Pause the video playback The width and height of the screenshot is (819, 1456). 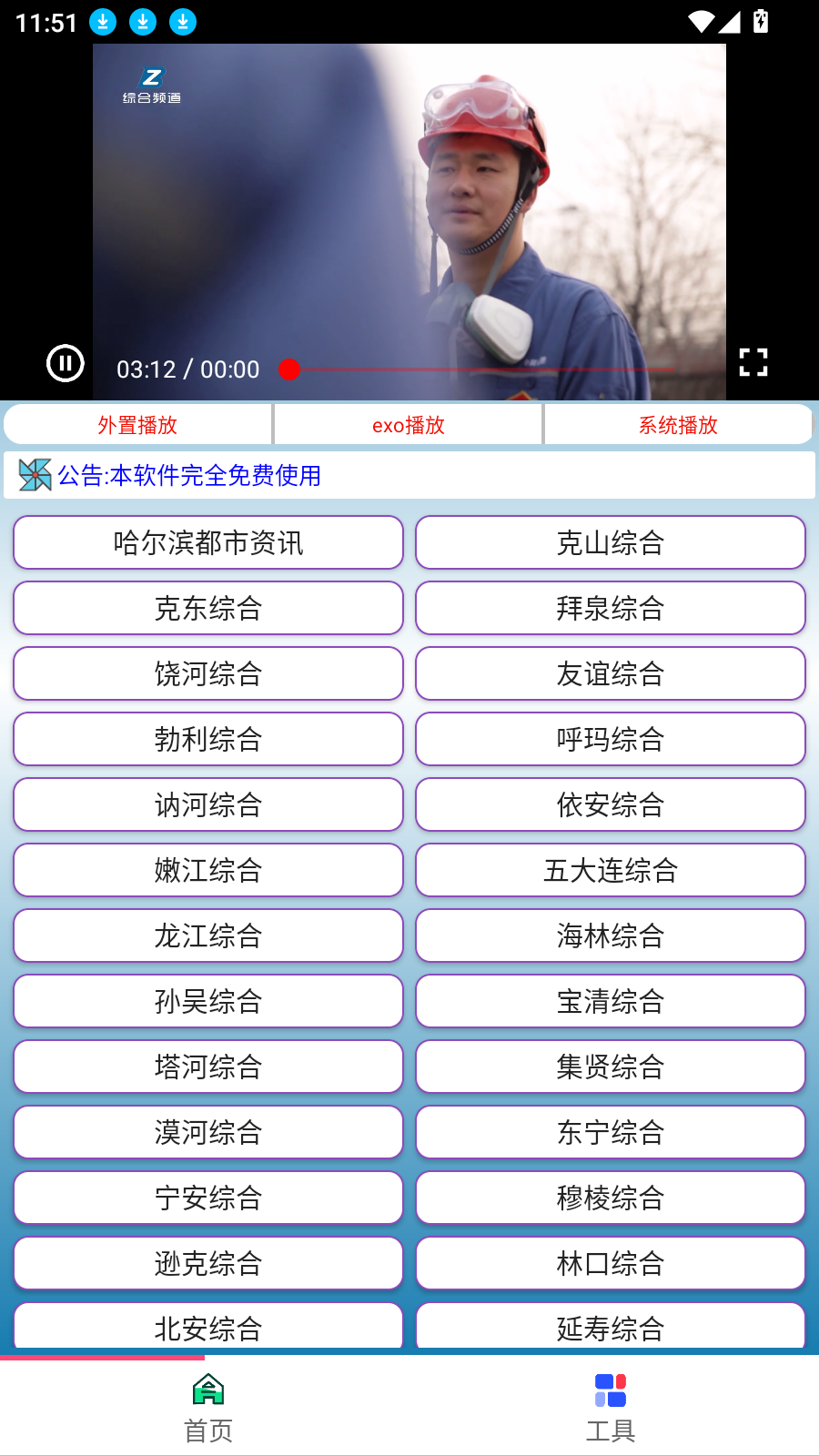[64, 363]
